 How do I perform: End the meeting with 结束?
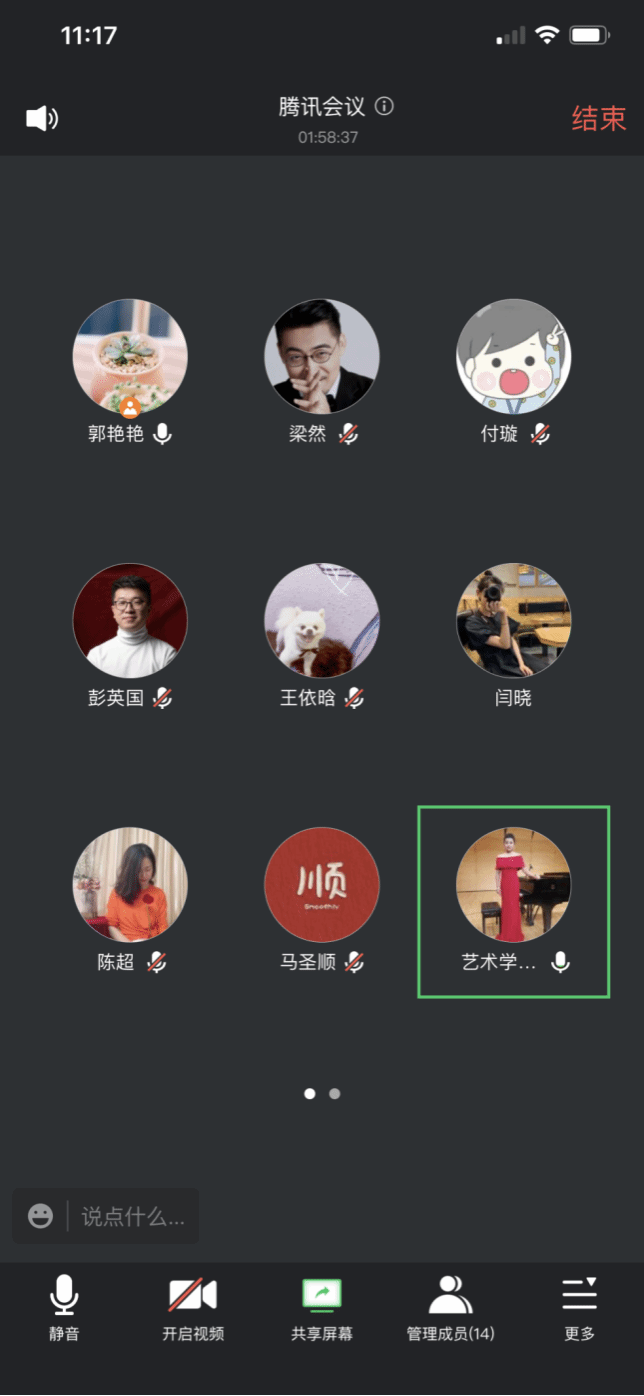(598, 119)
